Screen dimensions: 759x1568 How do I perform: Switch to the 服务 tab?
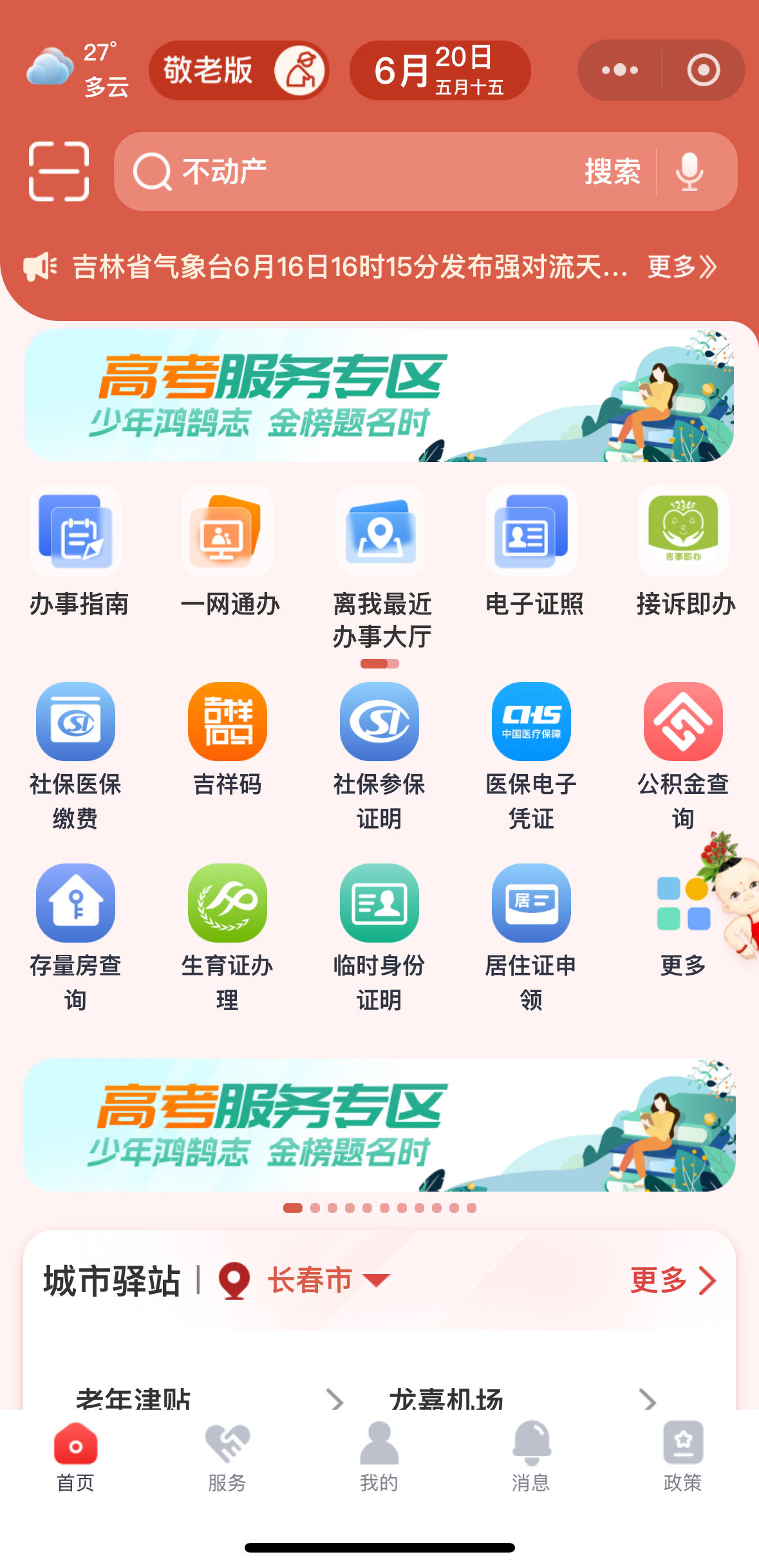coord(227,1457)
